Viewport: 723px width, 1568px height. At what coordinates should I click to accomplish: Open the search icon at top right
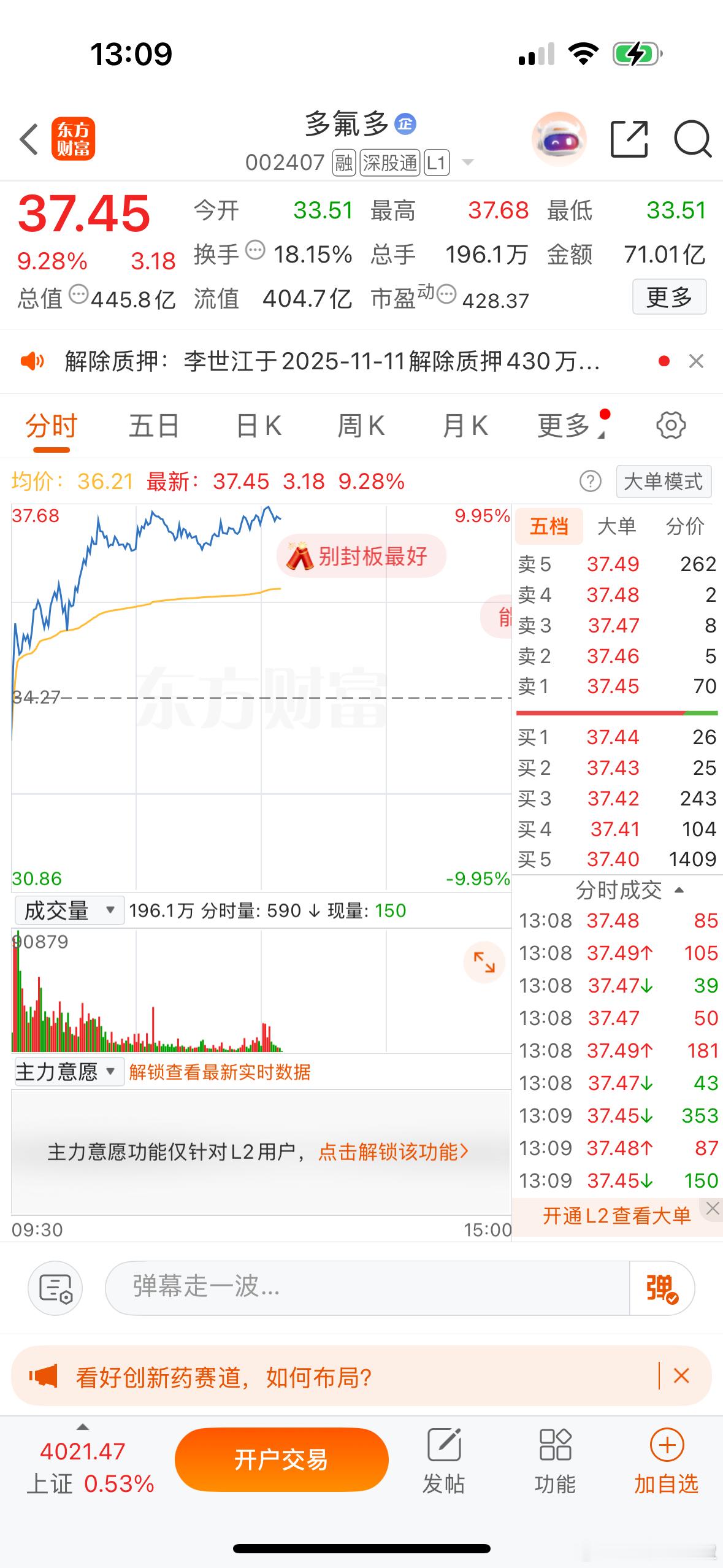692,139
